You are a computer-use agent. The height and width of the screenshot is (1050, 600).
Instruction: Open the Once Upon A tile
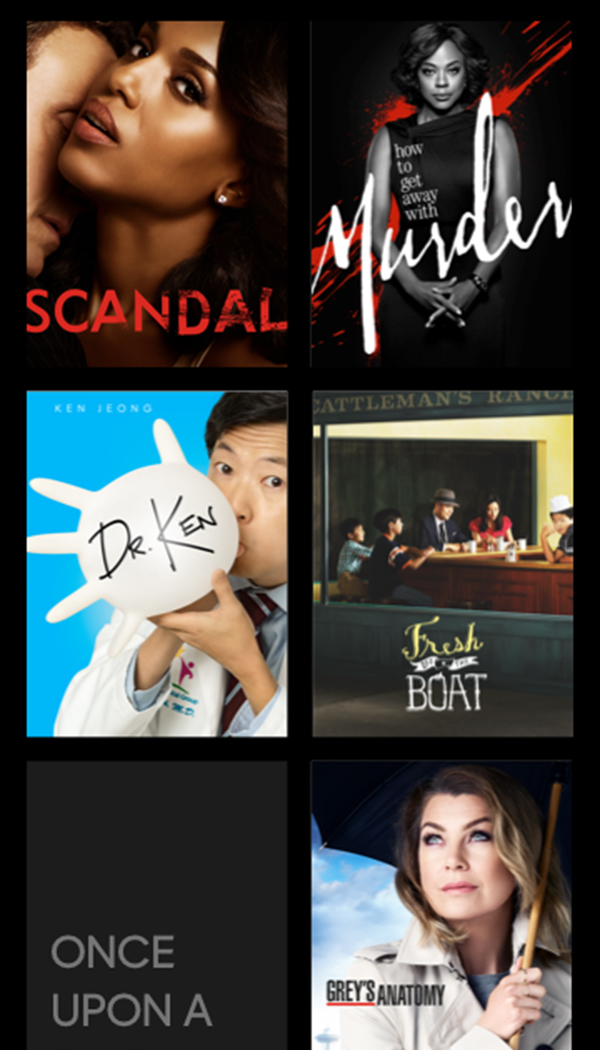click(x=157, y=905)
